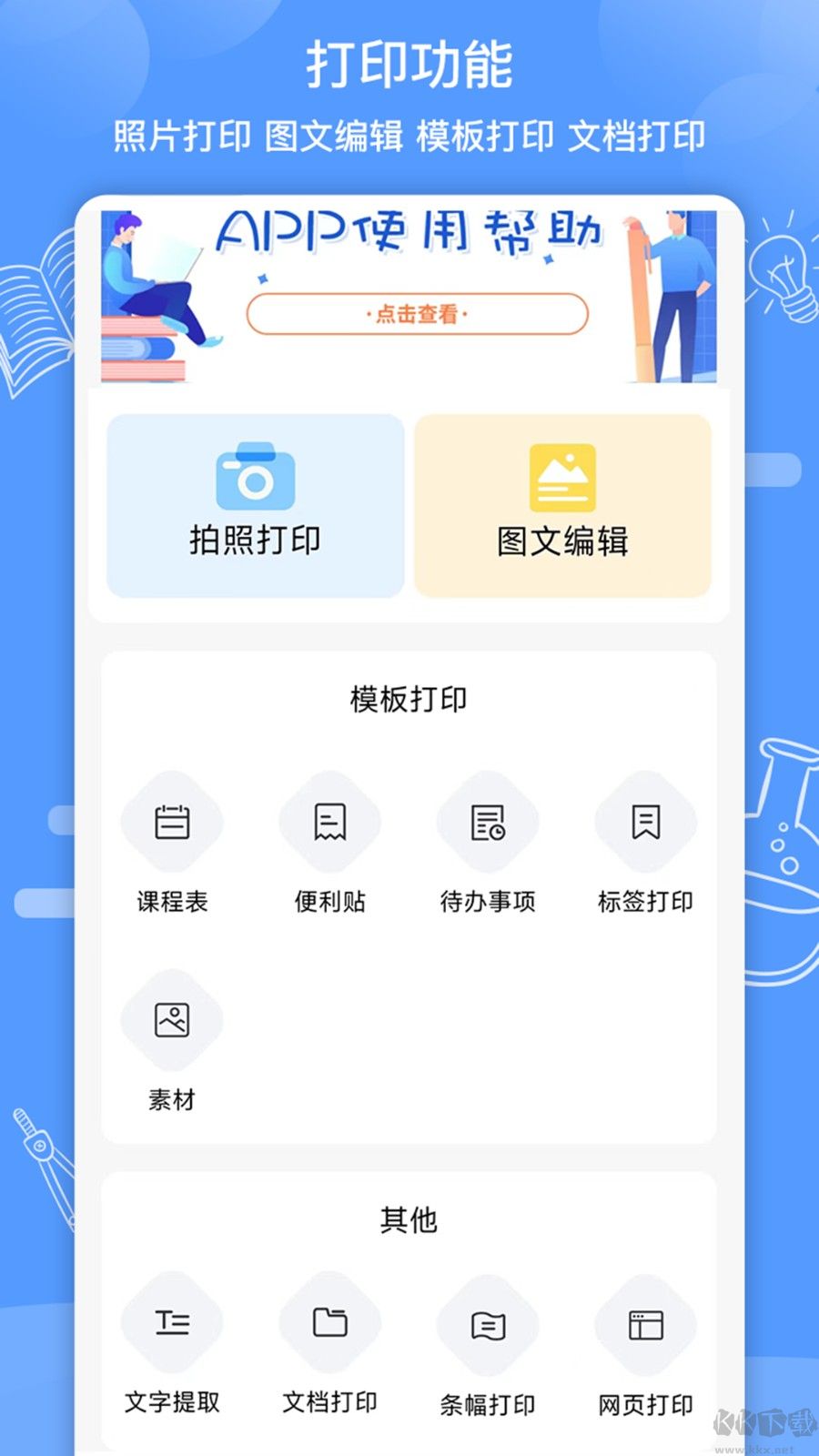Open the yellow 图文编辑 editing card
The height and width of the screenshot is (1456, 819).
(x=564, y=505)
